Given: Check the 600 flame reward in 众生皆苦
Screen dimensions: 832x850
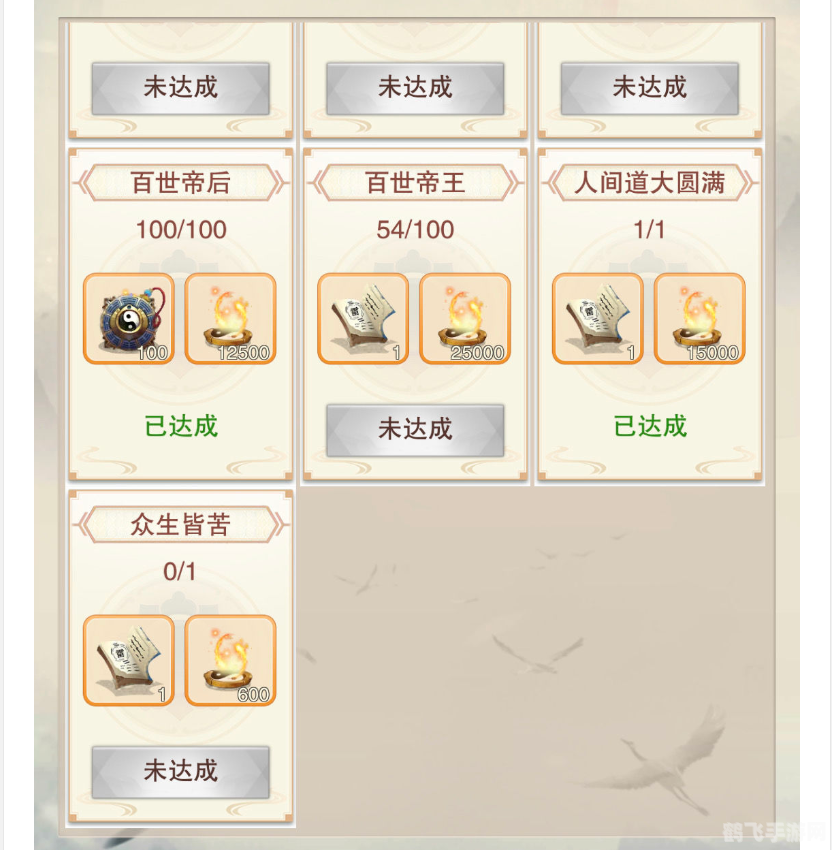Looking at the screenshot, I should tap(231, 661).
